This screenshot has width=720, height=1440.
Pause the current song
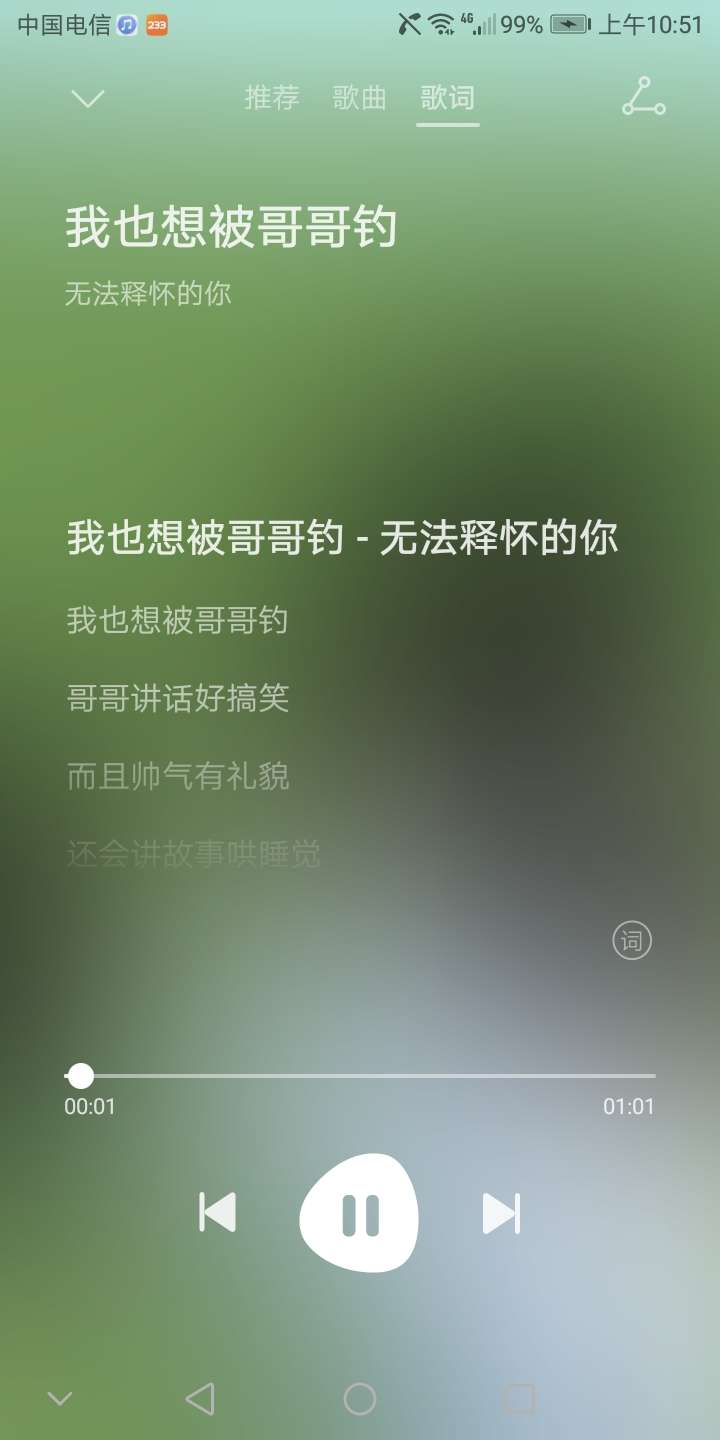[359, 1213]
